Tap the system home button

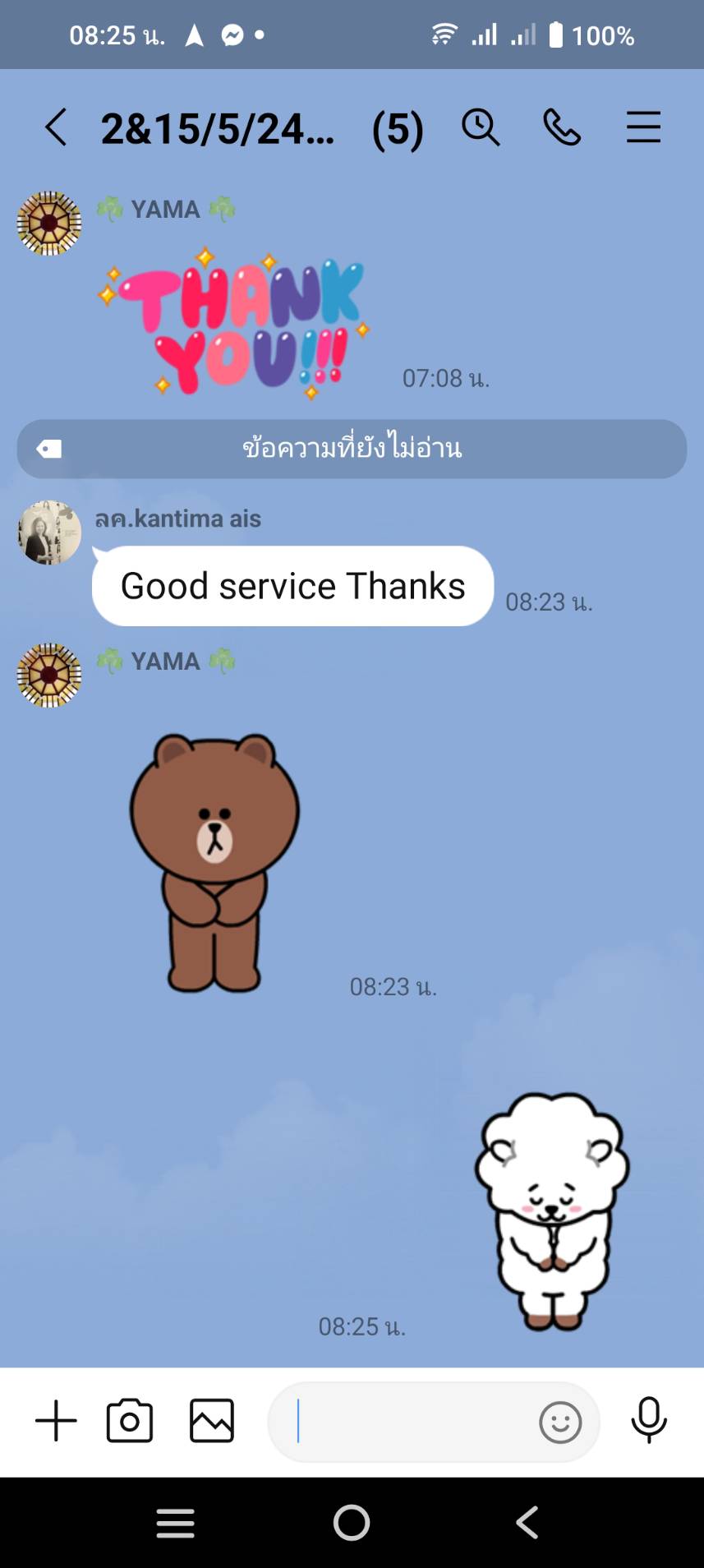click(352, 1523)
